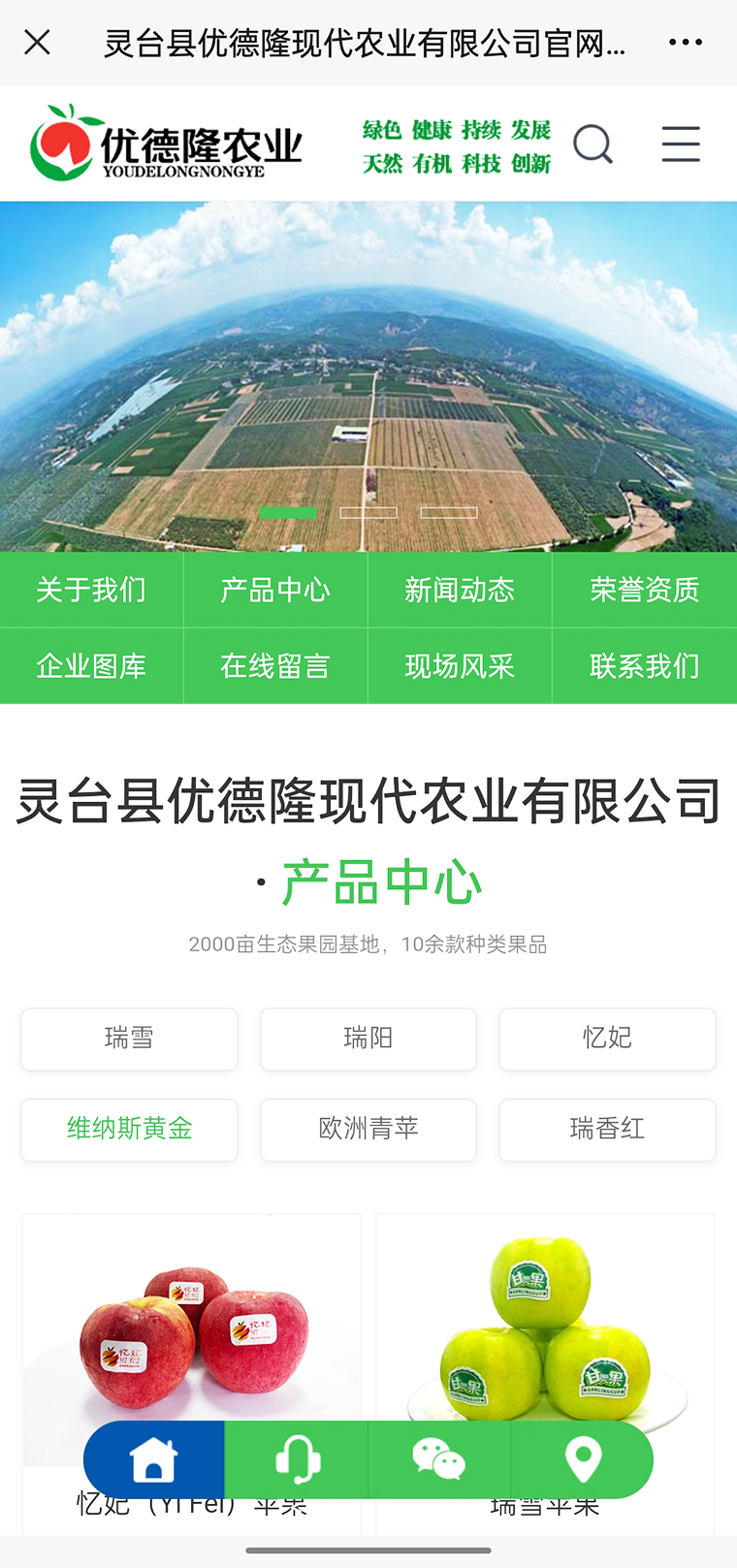View 现场风采 page
Image resolution: width=737 pixels, height=1568 pixels.
(x=460, y=666)
